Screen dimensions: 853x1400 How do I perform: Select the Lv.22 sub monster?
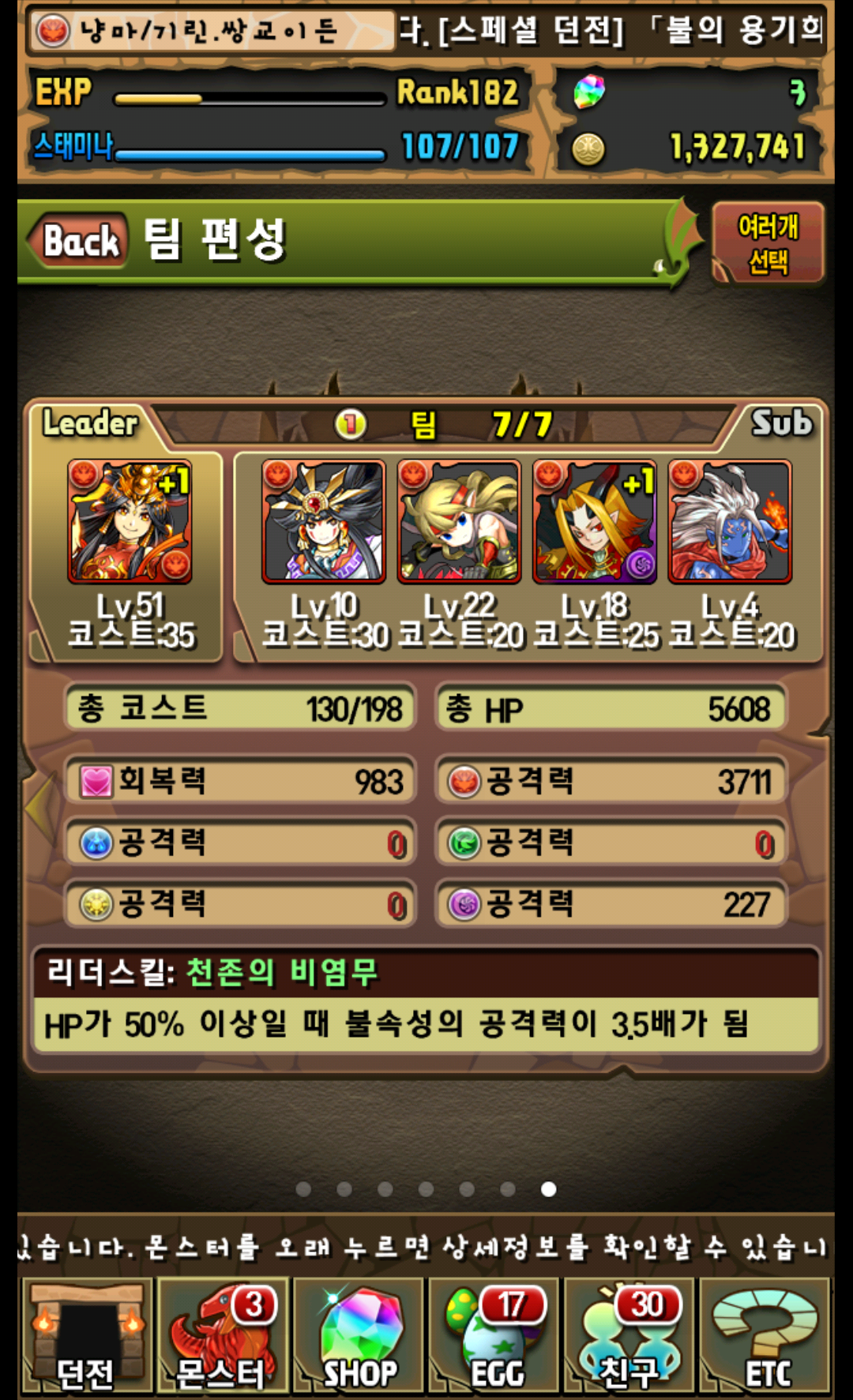click(459, 523)
